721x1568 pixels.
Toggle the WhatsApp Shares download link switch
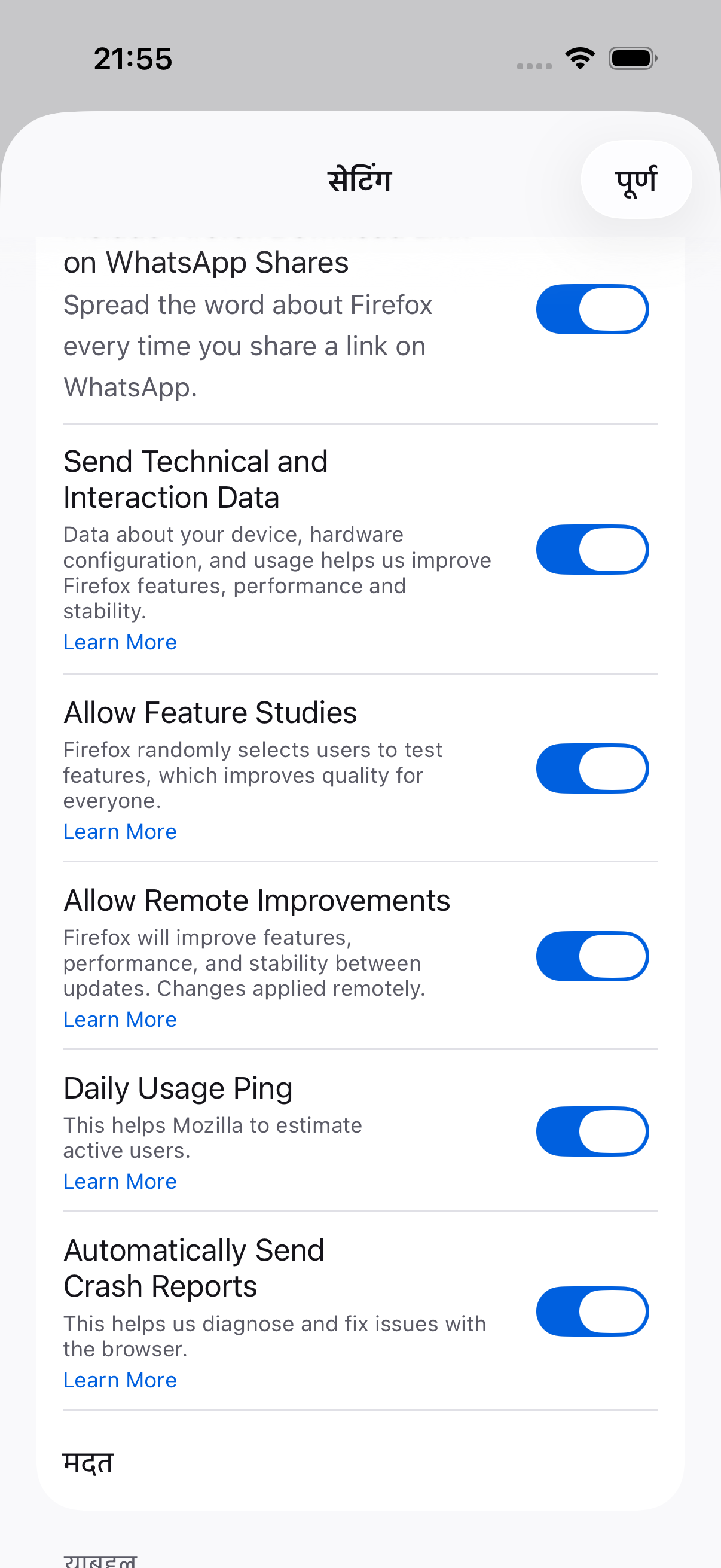[x=592, y=309]
